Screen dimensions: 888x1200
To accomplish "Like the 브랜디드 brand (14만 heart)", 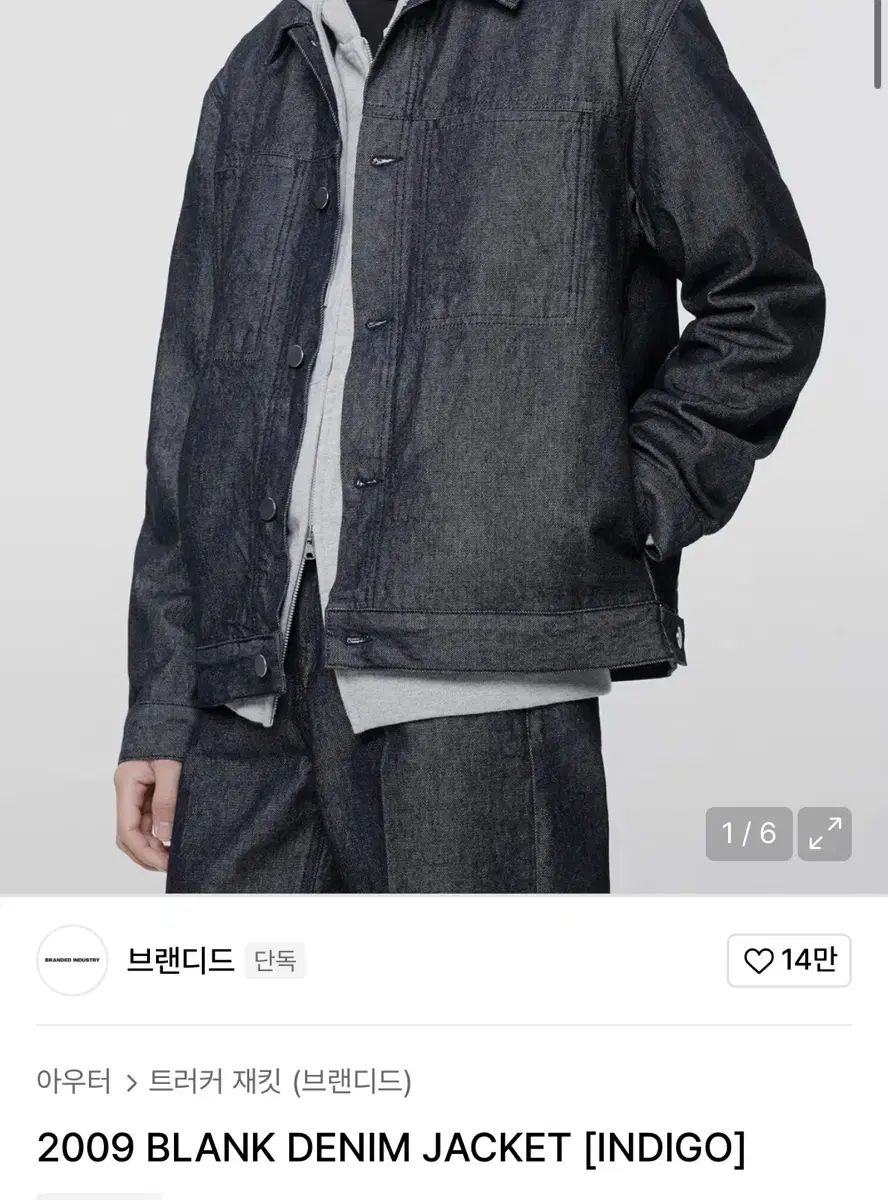I will point(789,961).
